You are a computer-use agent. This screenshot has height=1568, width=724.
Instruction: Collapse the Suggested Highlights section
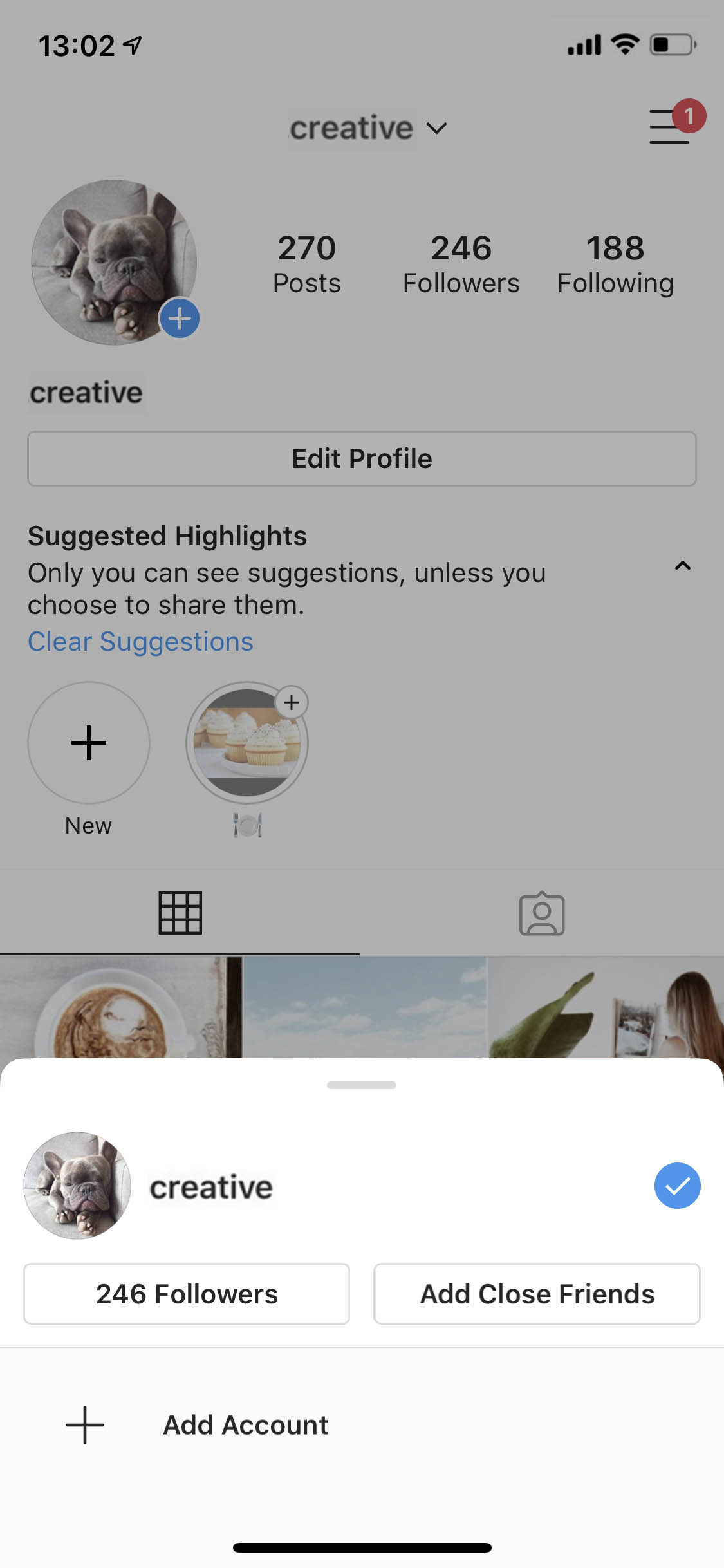point(683,566)
